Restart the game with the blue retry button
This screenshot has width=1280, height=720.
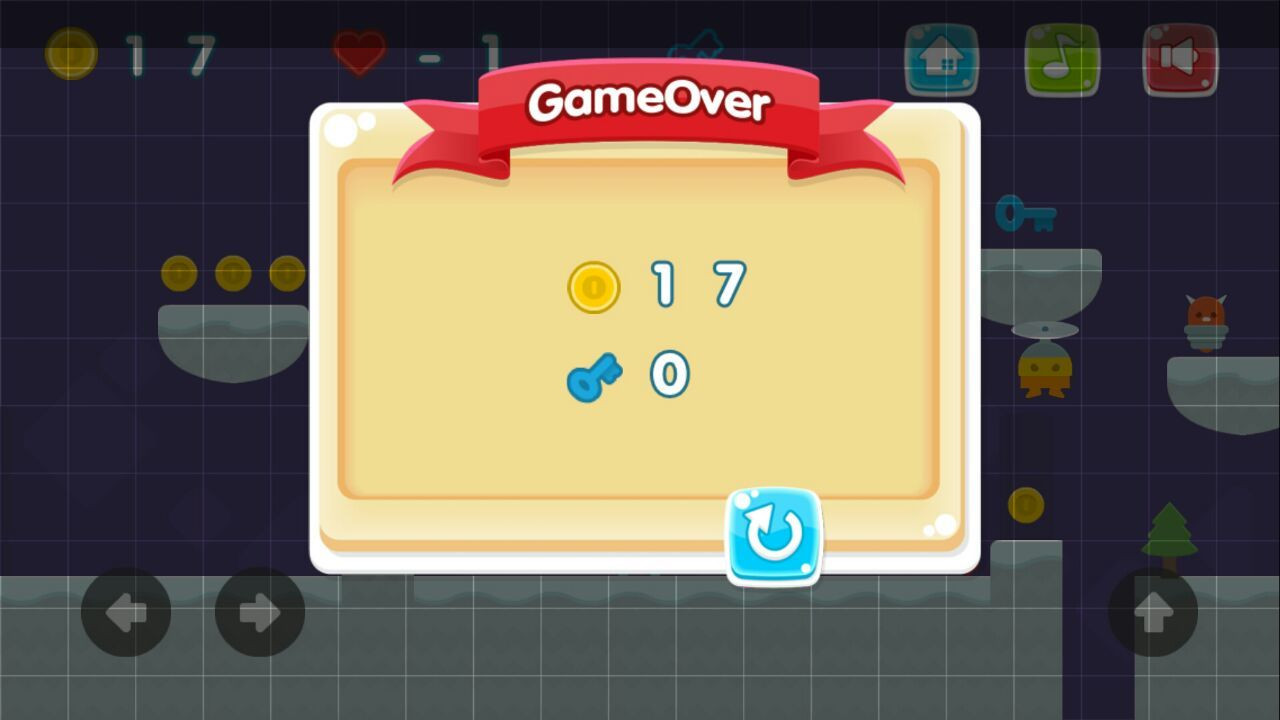coord(773,535)
